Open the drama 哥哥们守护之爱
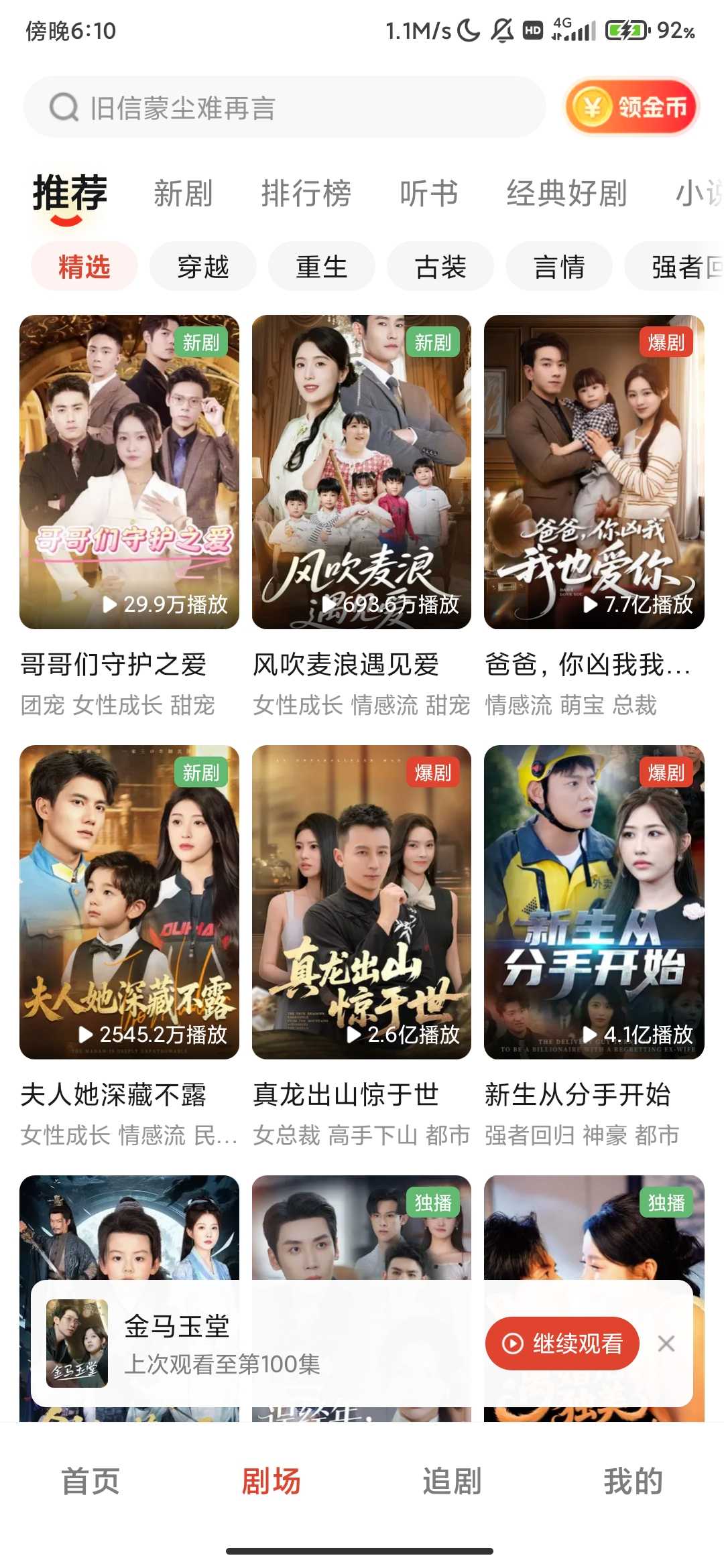The width and height of the screenshot is (724, 1568). (x=129, y=472)
